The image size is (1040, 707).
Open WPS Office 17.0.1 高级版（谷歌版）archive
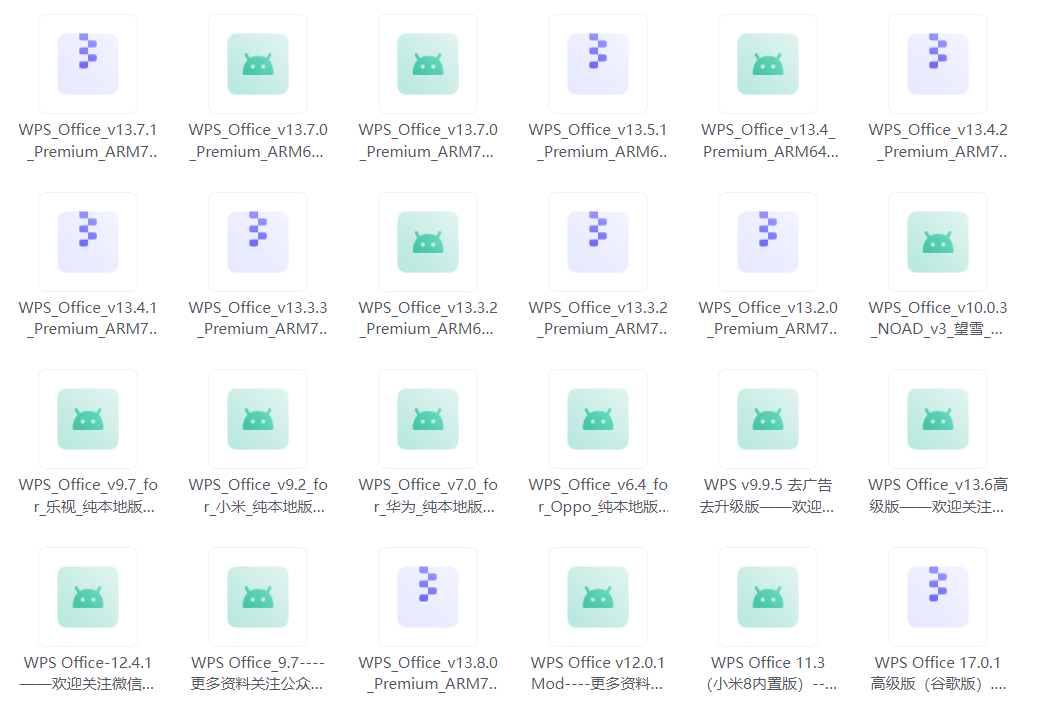point(938,597)
